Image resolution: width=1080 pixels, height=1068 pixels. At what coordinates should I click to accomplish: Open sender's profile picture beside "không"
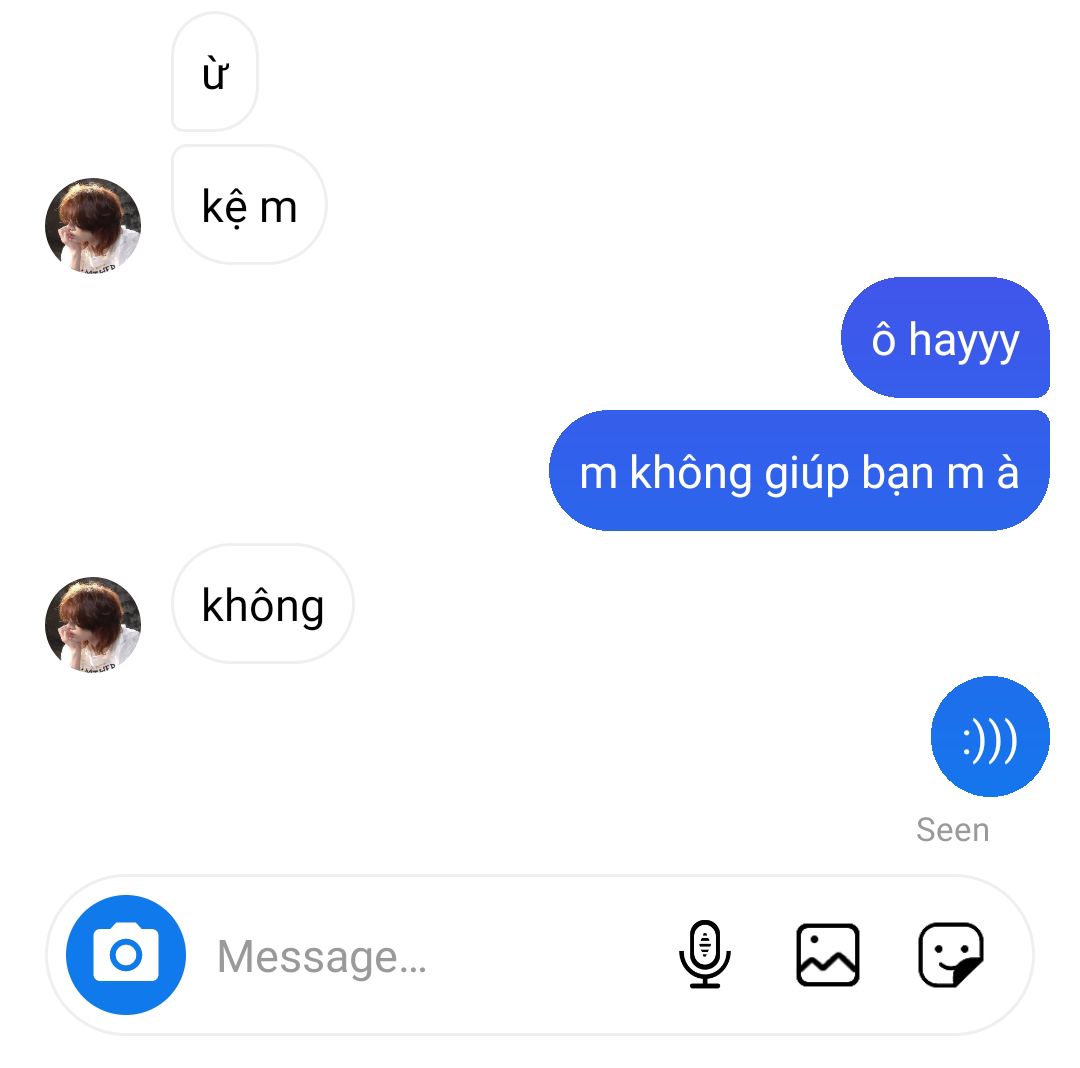(x=93, y=623)
